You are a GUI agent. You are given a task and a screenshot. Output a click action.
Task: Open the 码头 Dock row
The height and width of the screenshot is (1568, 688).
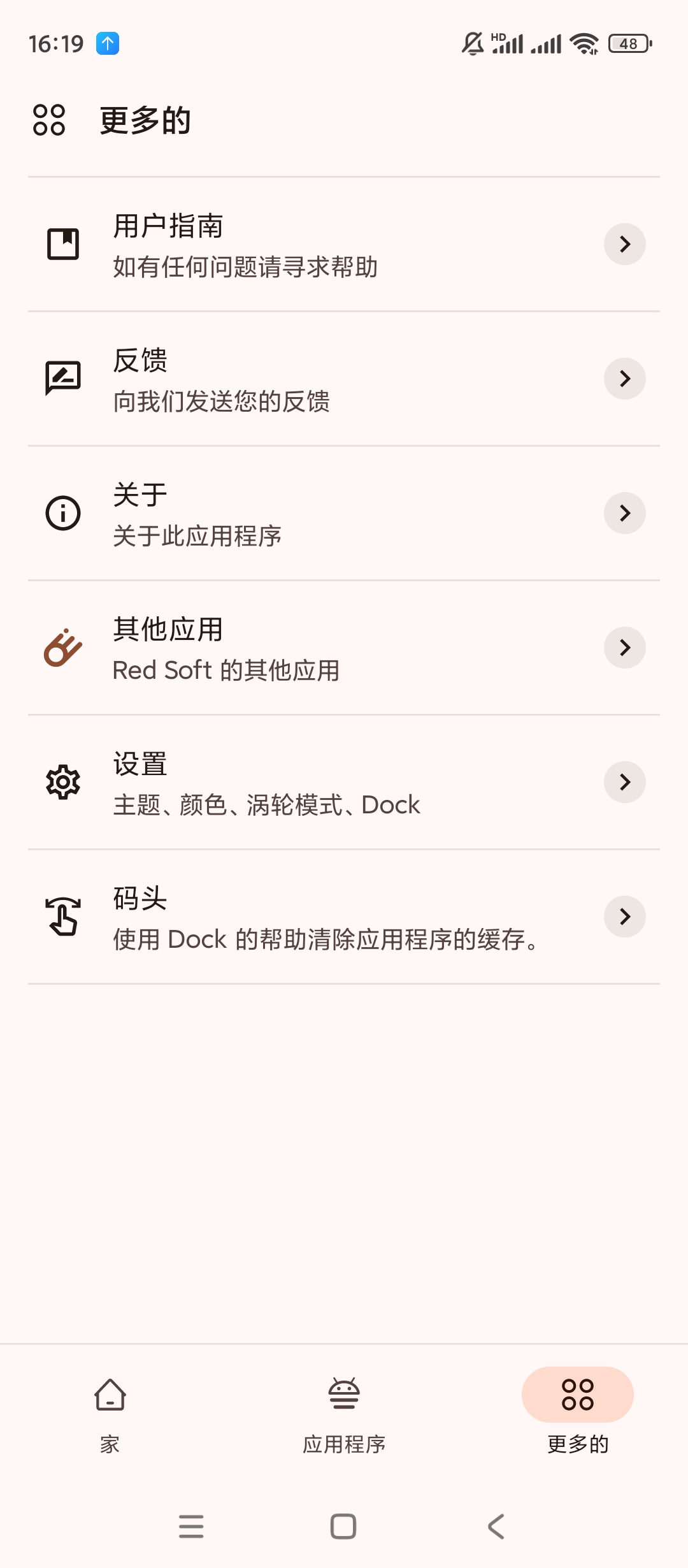(x=344, y=917)
